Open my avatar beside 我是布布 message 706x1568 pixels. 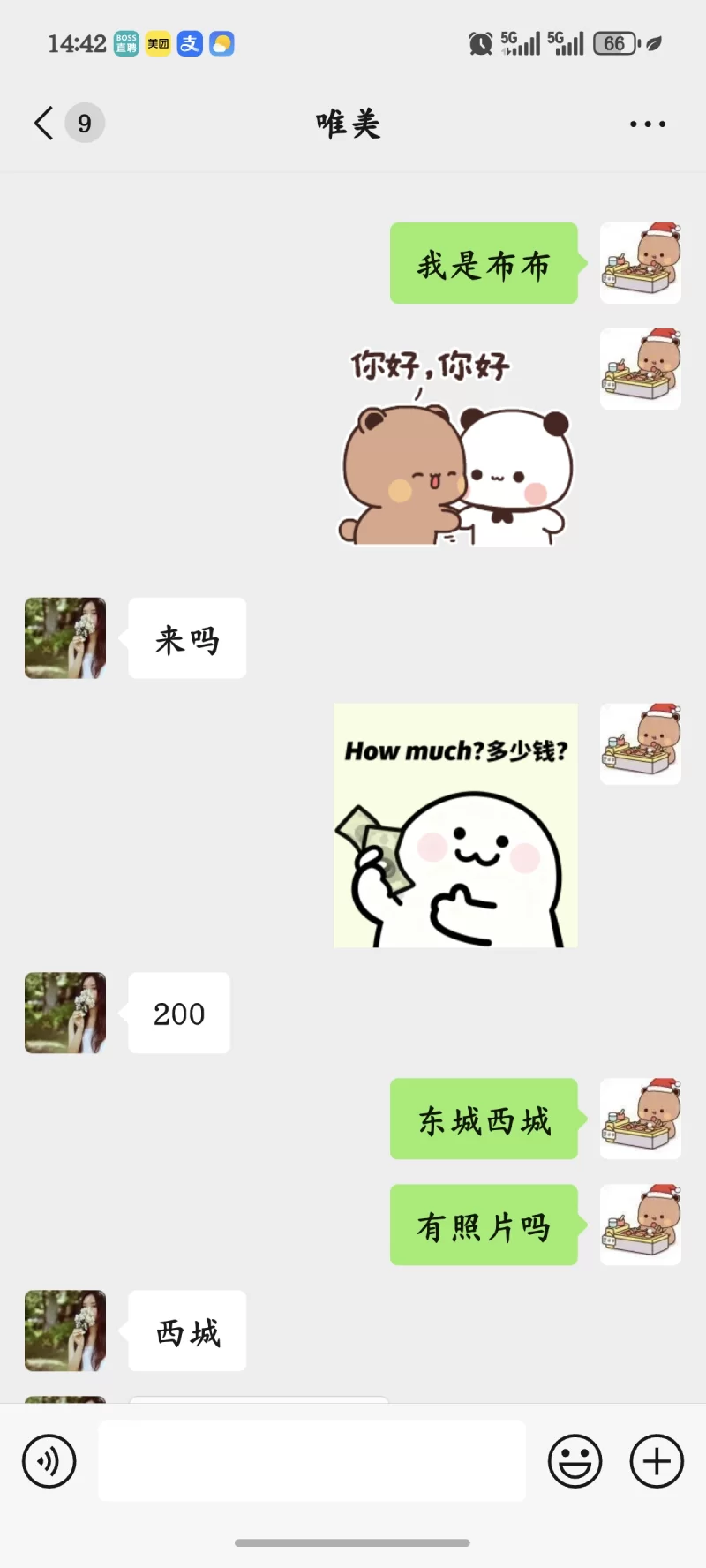pyautogui.click(x=640, y=263)
